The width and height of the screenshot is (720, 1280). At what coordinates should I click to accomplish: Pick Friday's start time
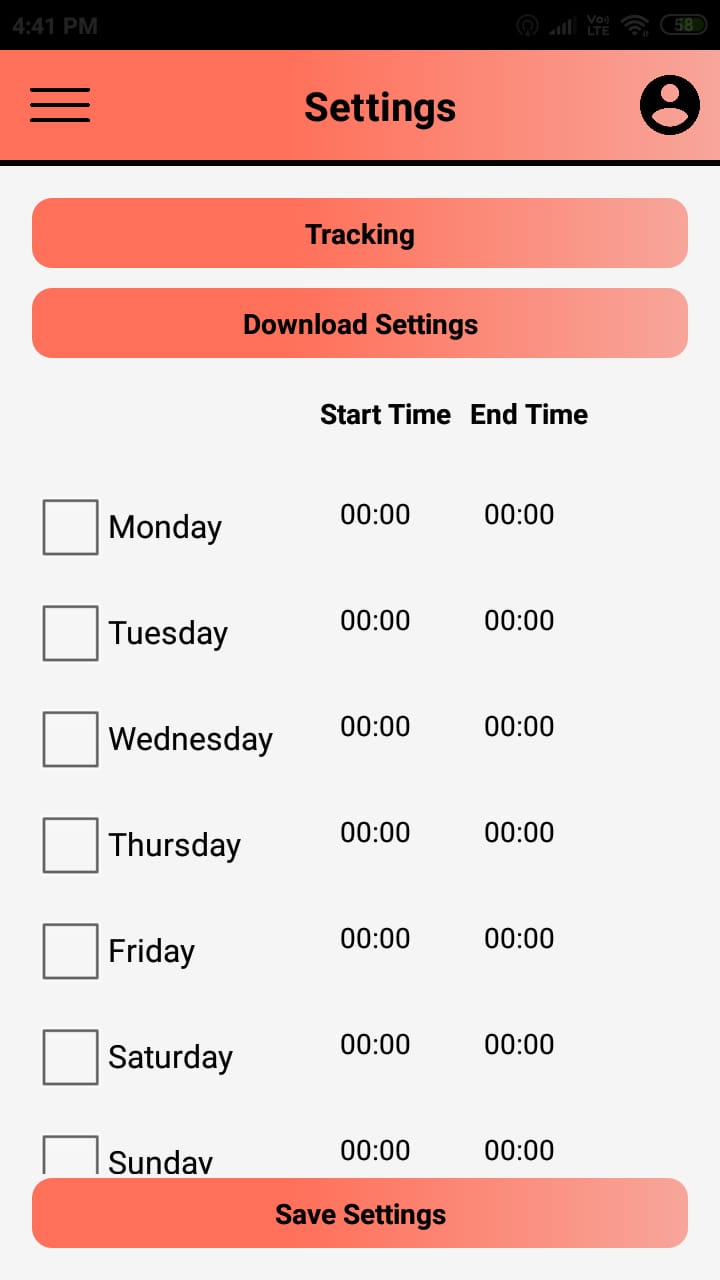tap(375, 939)
